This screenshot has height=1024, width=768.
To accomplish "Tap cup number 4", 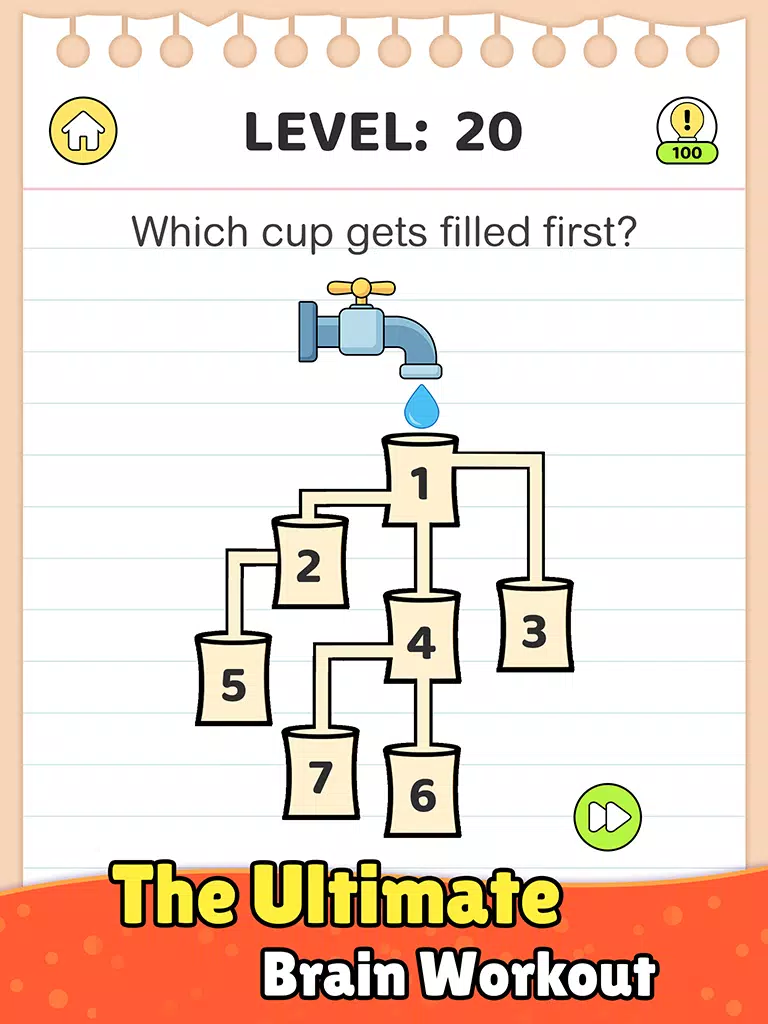I will coord(422,638).
